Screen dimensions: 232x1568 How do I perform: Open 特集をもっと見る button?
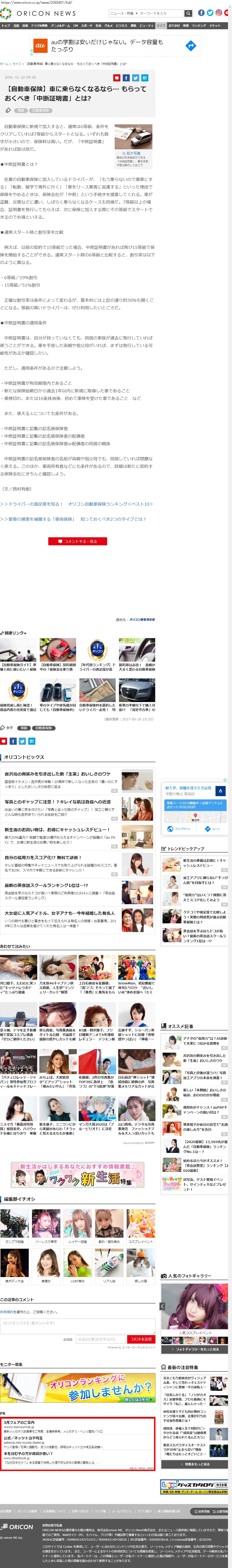coord(194,1464)
